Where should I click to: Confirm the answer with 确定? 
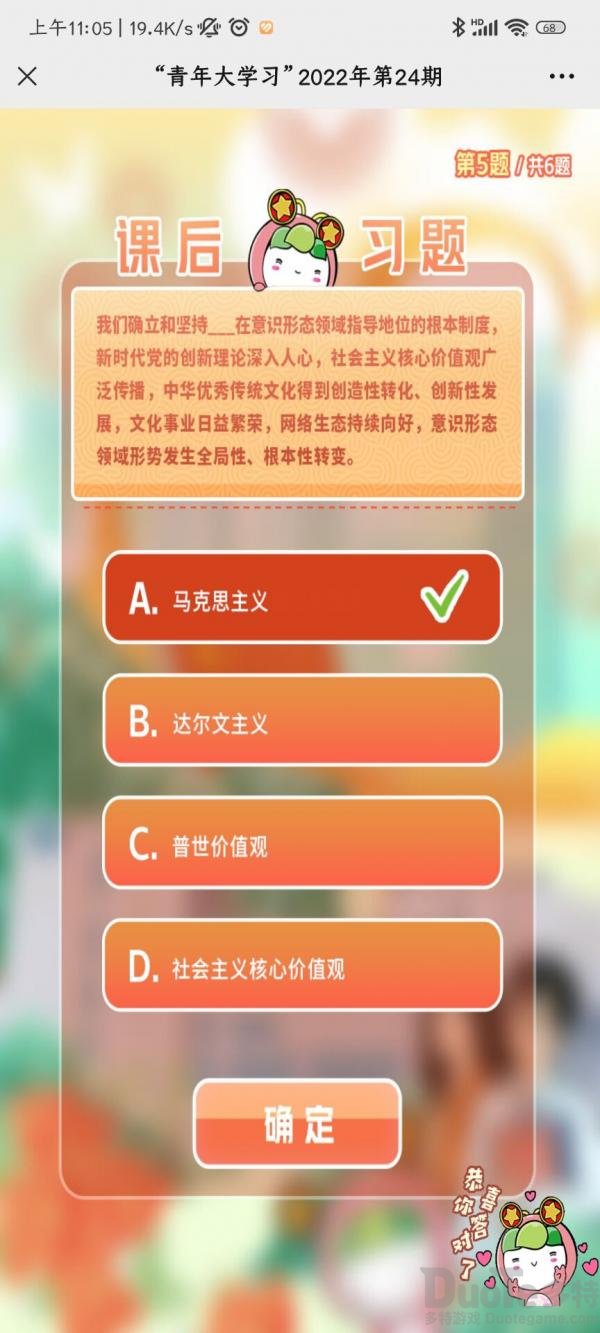pos(297,1124)
